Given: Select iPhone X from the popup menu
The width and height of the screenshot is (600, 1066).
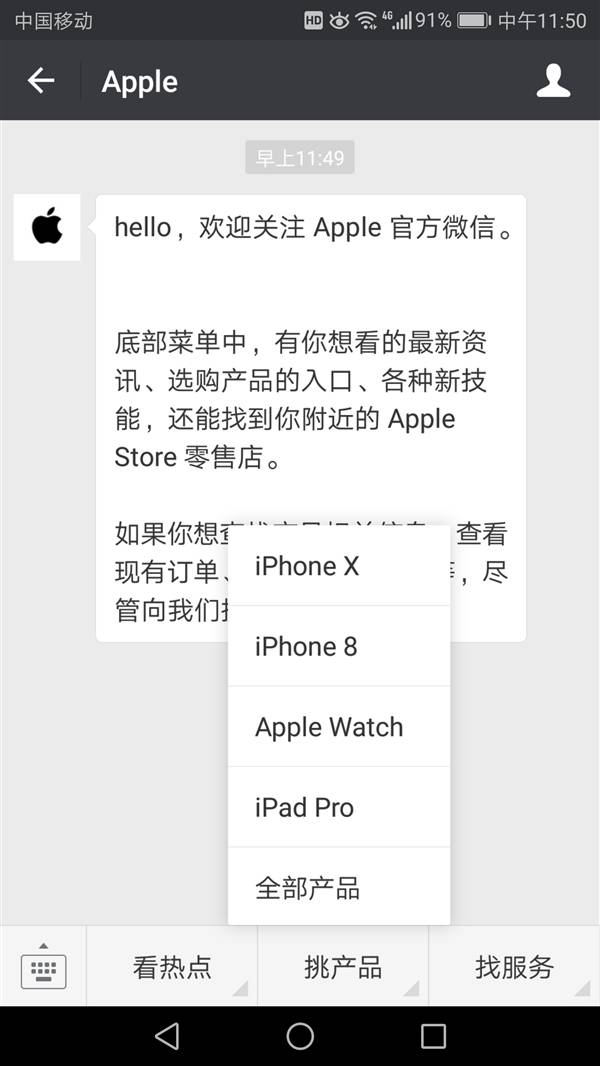Looking at the screenshot, I should (338, 566).
